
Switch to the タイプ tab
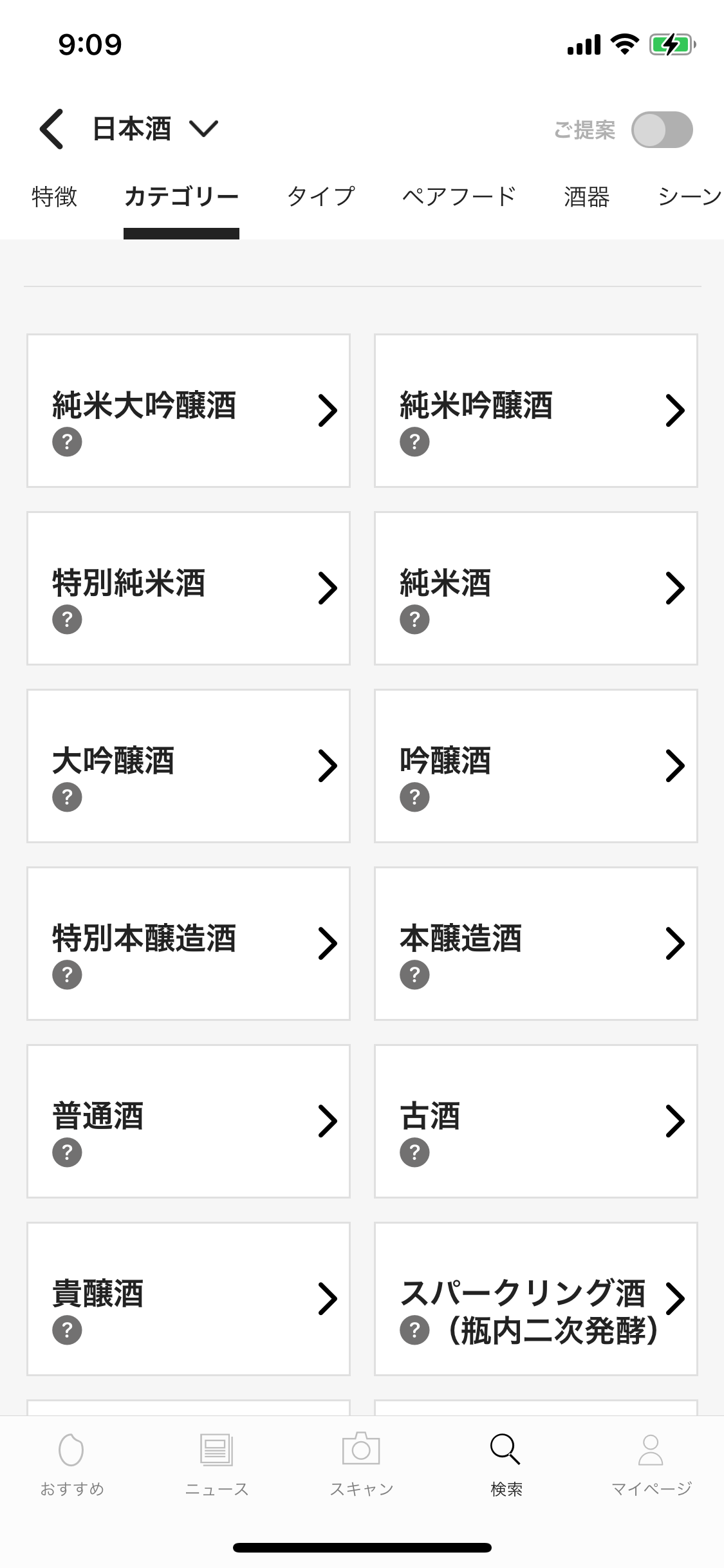pyautogui.click(x=320, y=196)
